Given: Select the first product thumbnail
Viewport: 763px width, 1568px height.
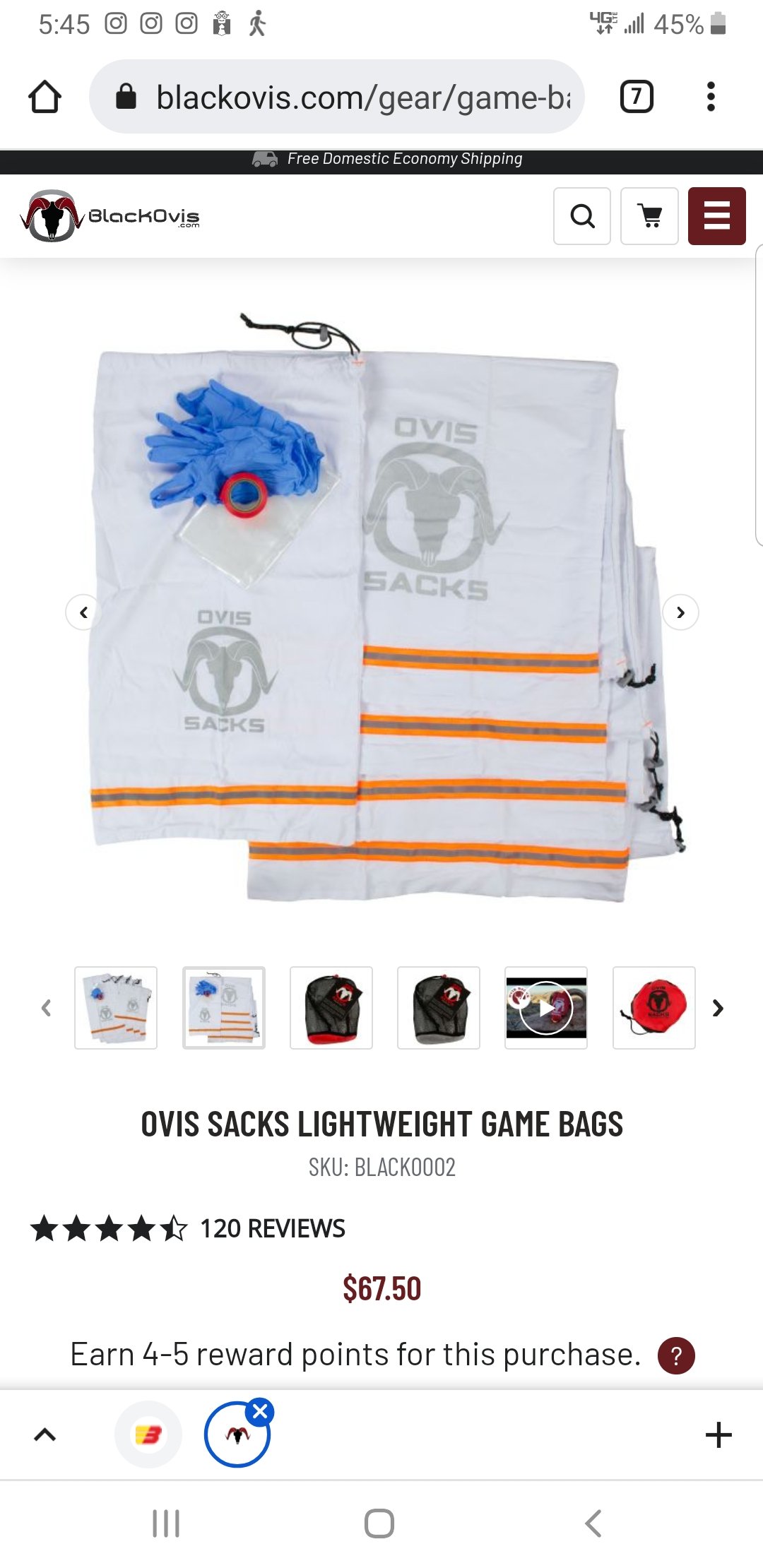Looking at the screenshot, I should (116, 1008).
